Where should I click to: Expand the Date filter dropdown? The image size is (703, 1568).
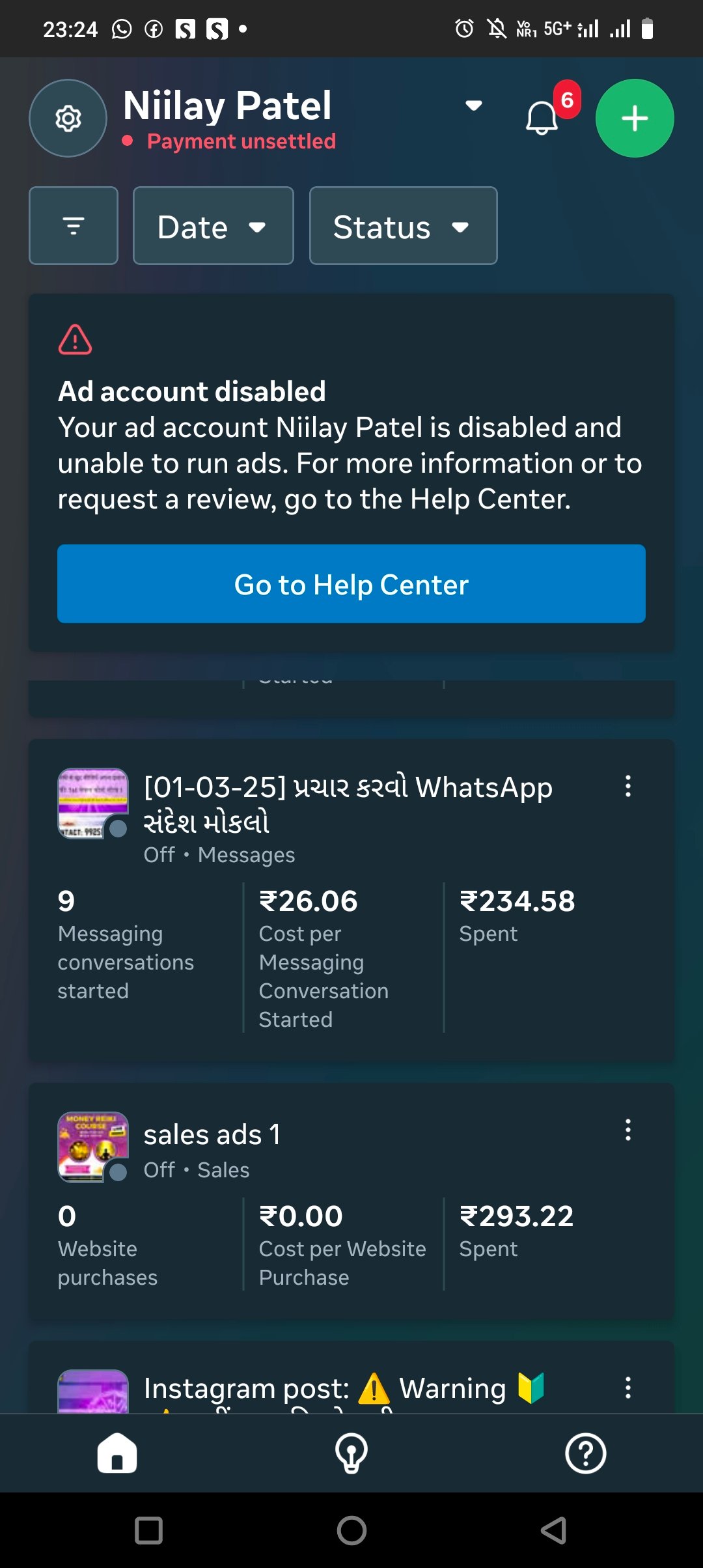coord(213,226)
